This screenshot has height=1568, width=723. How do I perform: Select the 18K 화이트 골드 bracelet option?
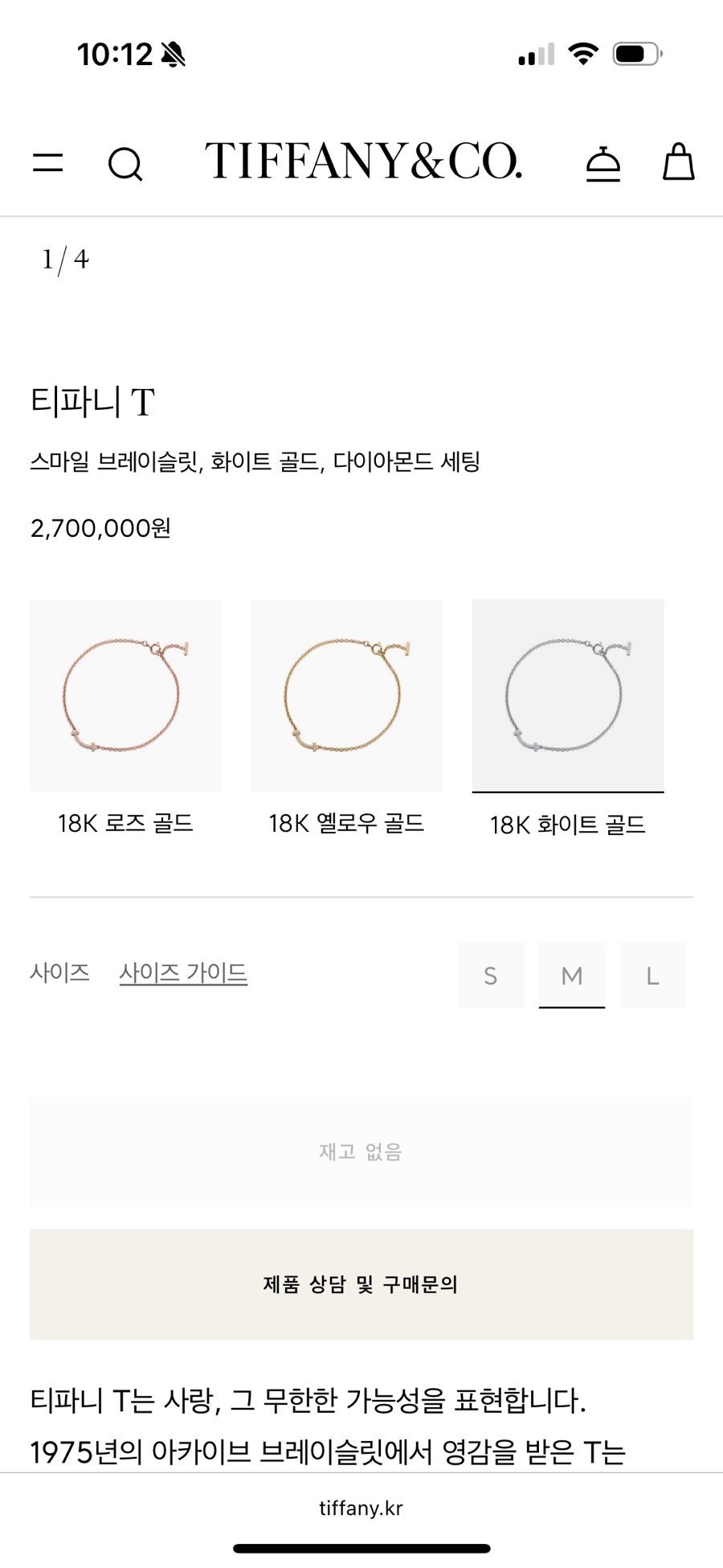[568, 695]
